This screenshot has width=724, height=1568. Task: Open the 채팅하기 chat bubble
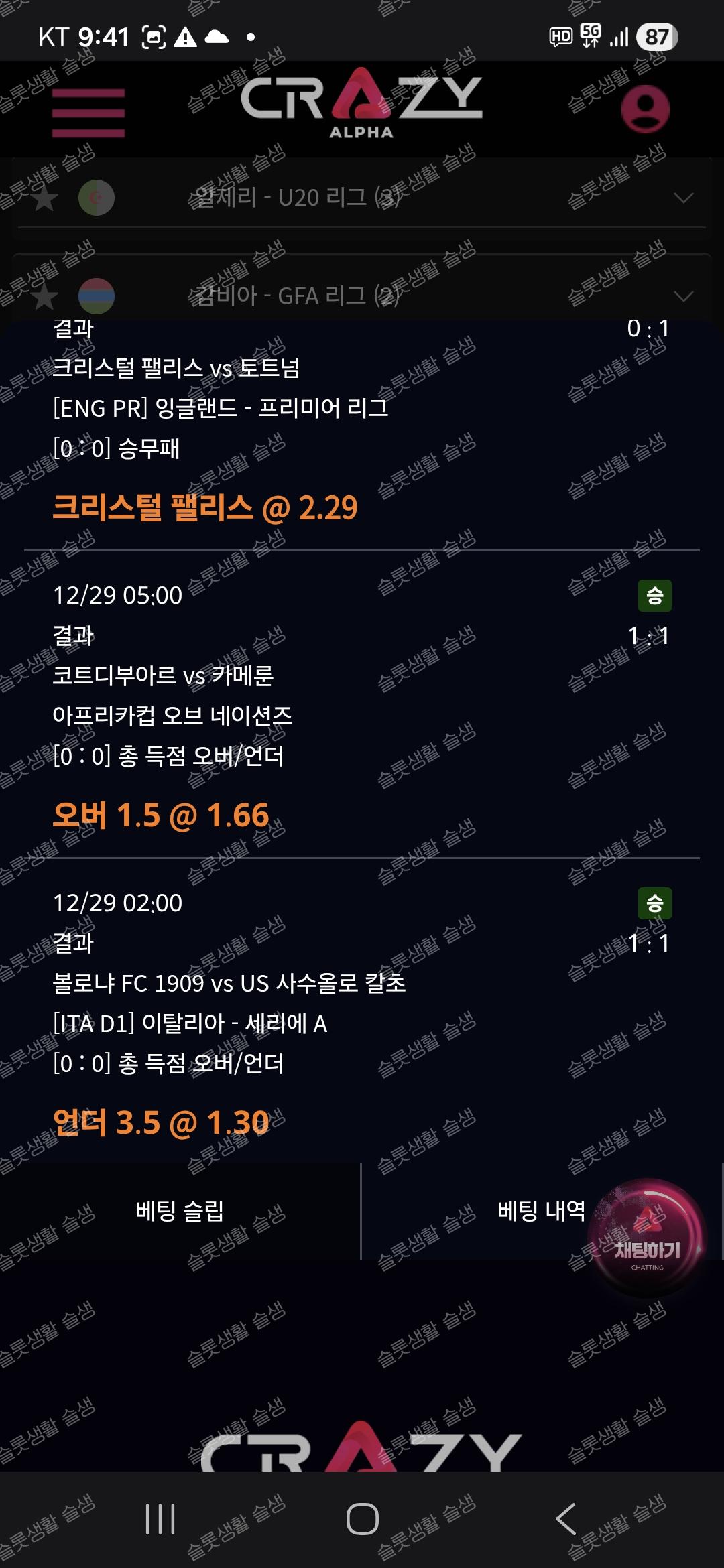(x=648, y=1240)
